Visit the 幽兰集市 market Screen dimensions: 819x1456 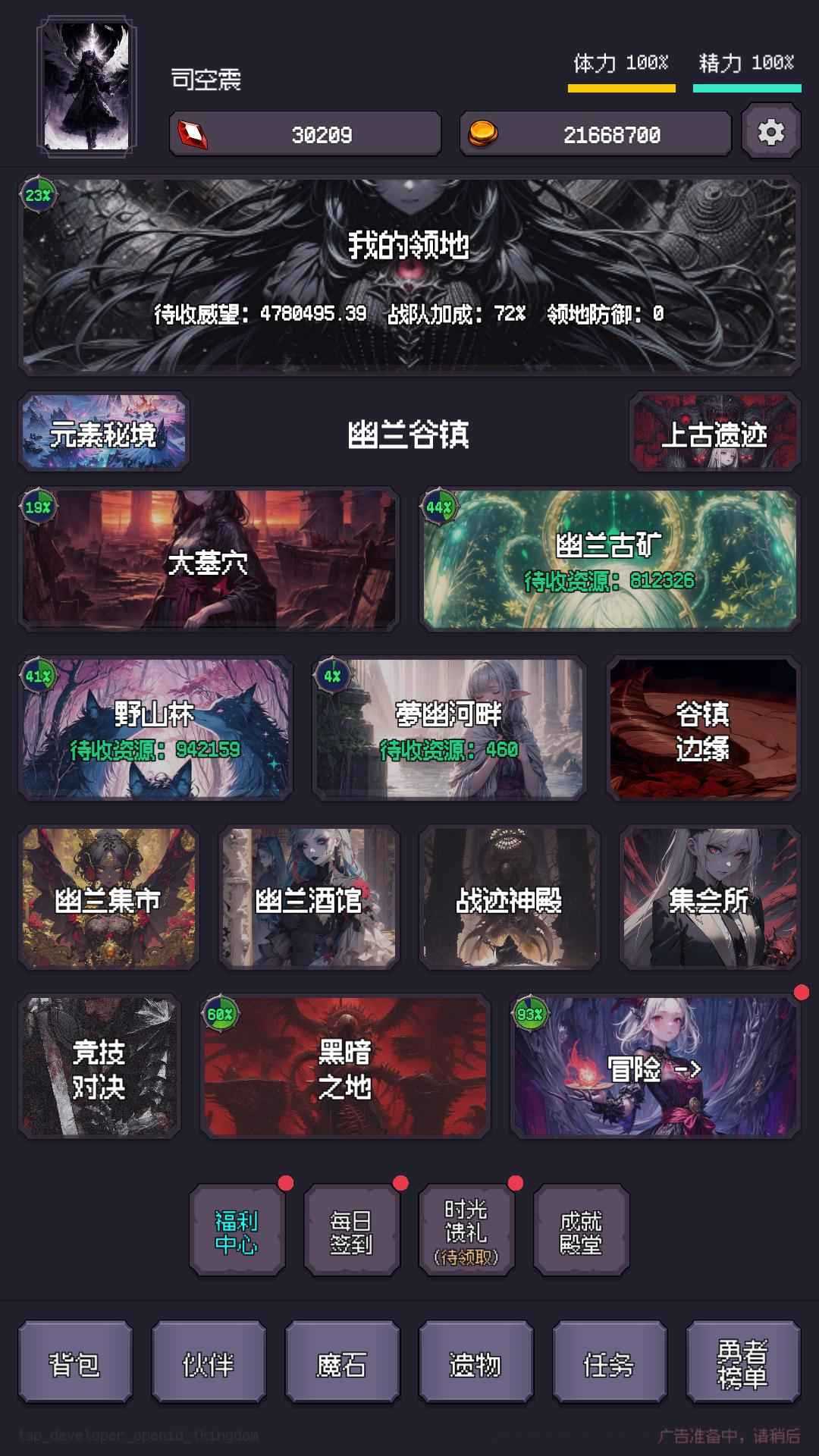[x=108, y=898]
